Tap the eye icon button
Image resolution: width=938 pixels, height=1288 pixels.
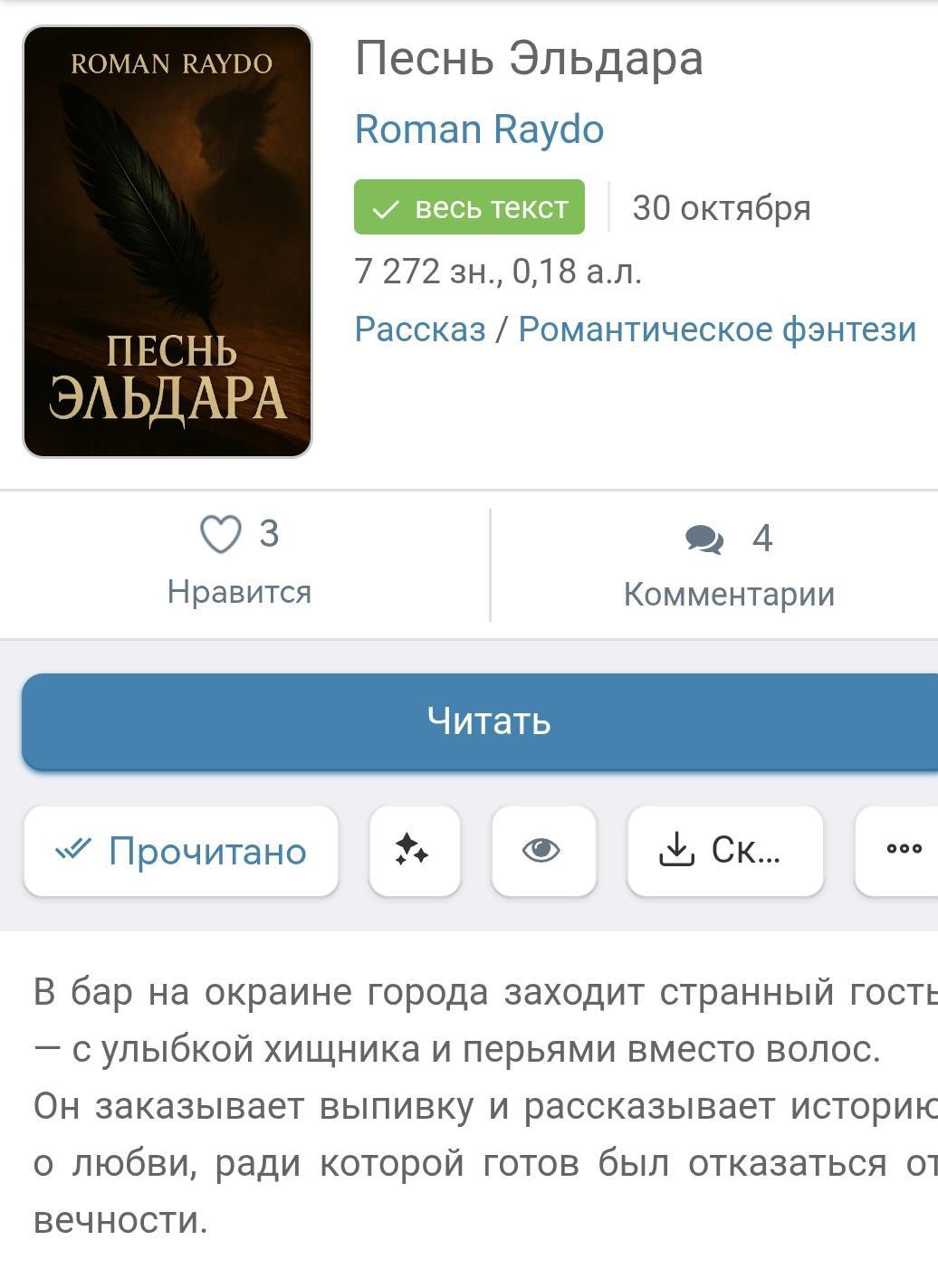point(542,851)
